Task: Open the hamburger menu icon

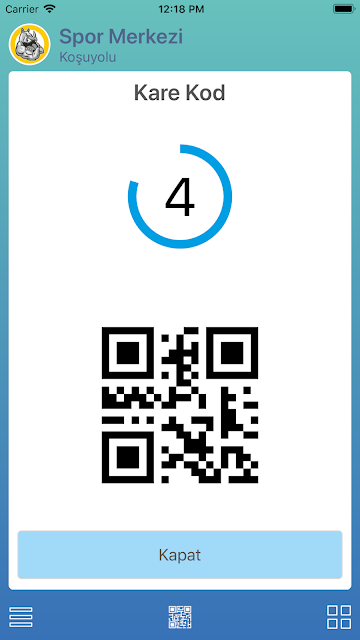Action: click(21, 617)
